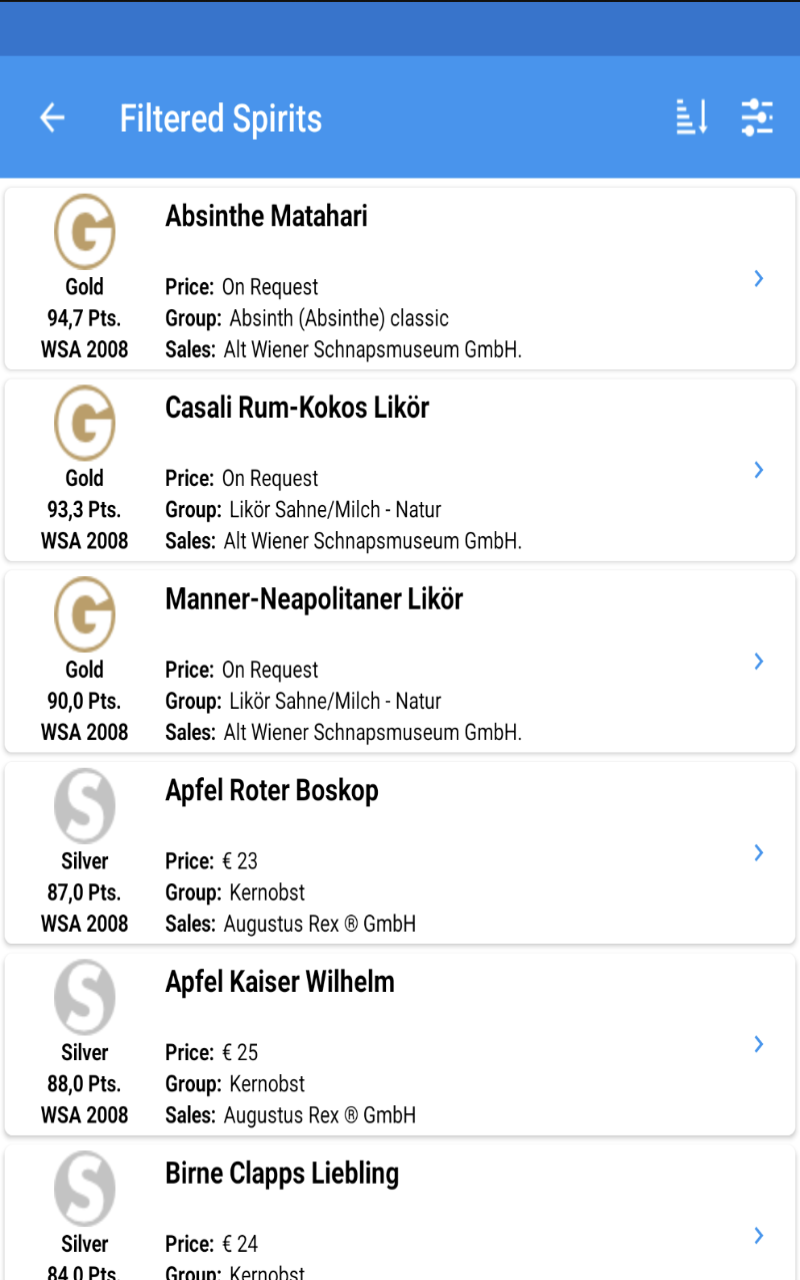This screenshot has width=800, height=1280.
Task: Expand details for Casali Rum-Kokos Likör
Action: (x=758, y=470)
